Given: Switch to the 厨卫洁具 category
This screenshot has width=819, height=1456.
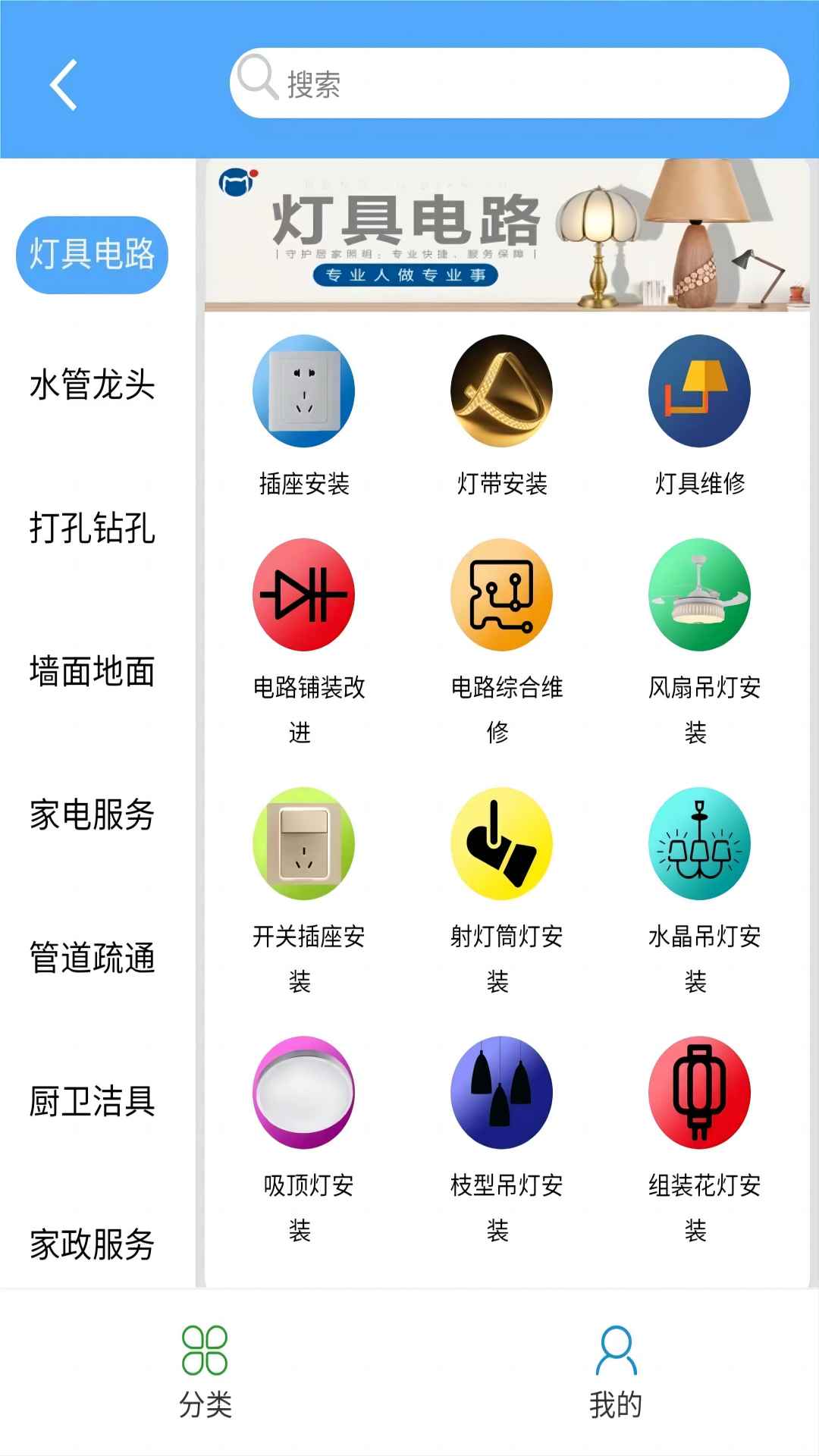Looking at the screenshot, I should pyautogui.click(x=92, y=1101).
